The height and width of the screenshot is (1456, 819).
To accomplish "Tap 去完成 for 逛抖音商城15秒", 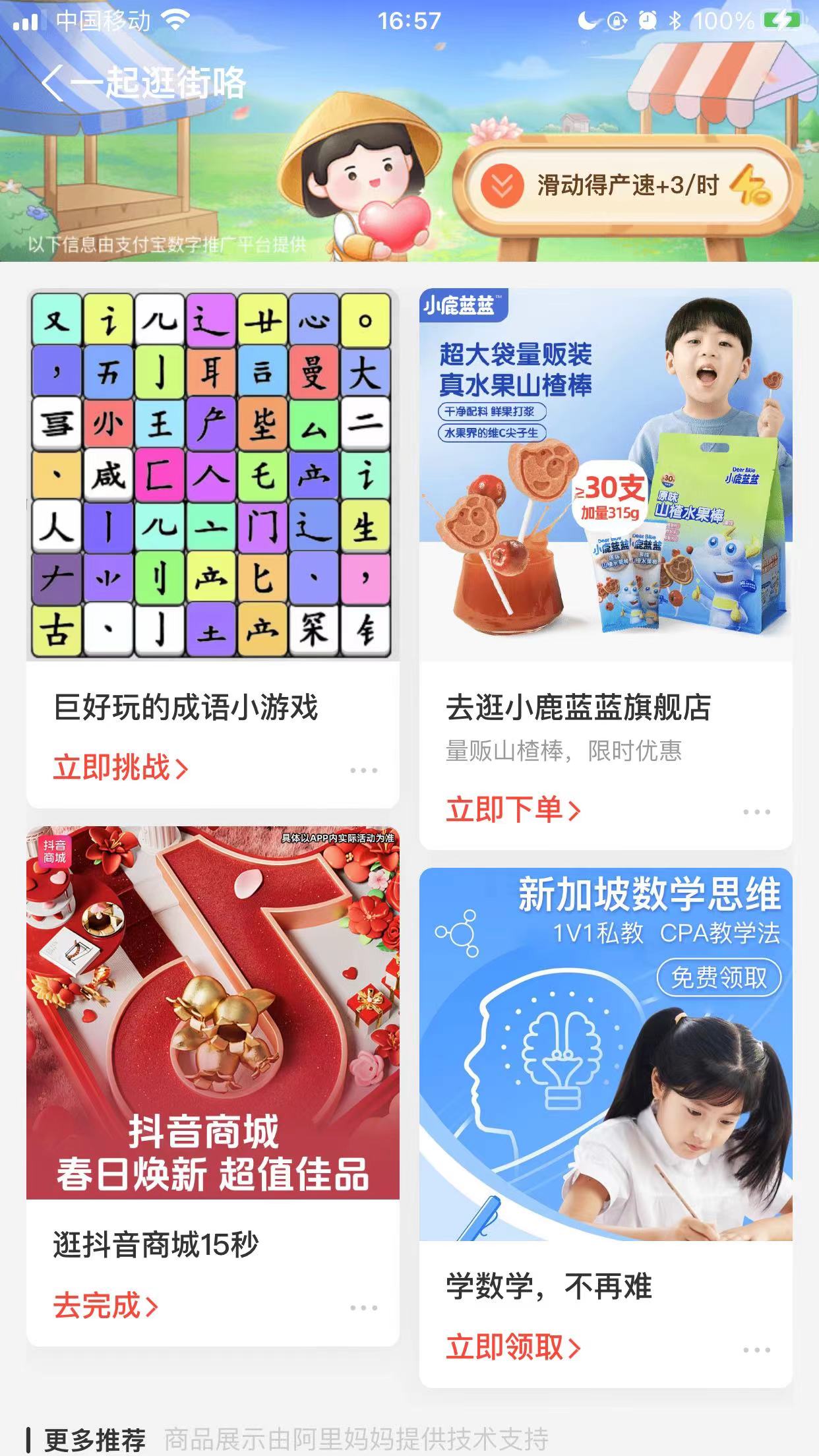I will 106,1306.
